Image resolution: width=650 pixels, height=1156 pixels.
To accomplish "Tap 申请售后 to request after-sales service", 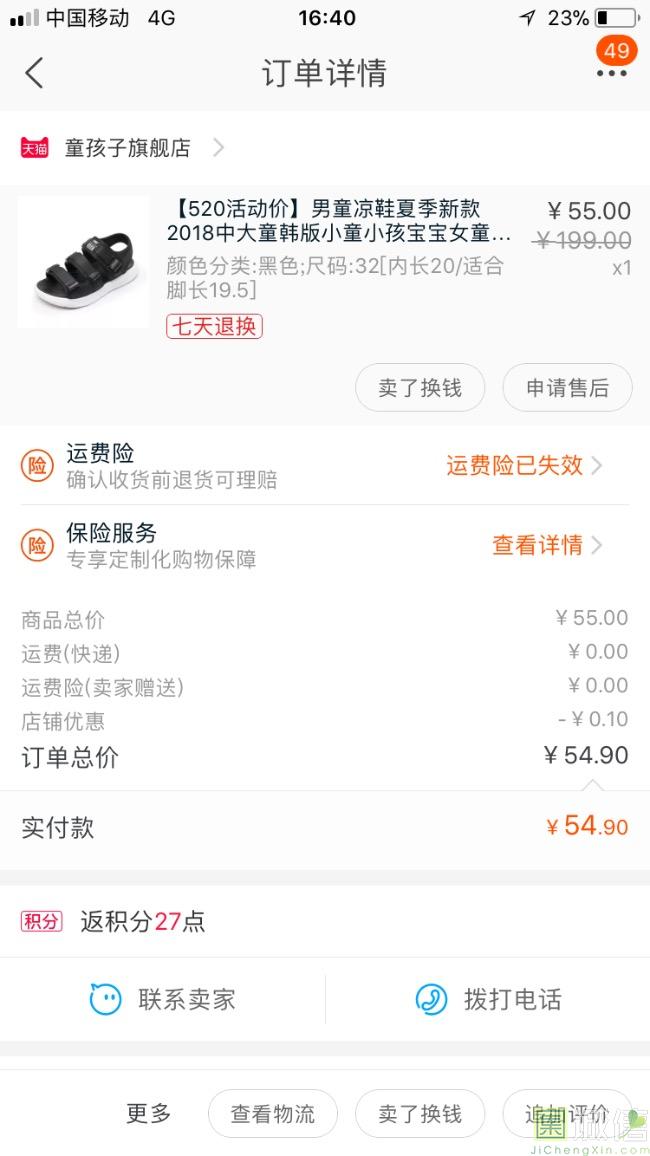I will point(567,388).
